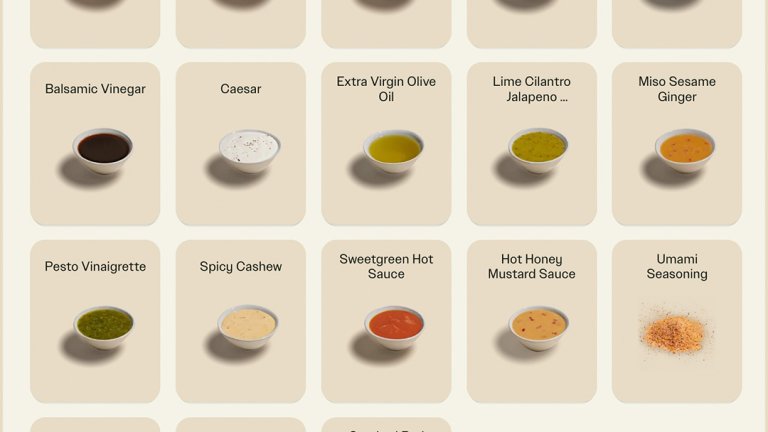The image size is (768, 432).
Task: Add the Umami Seasoning
Action: pyautogui.click(x=677, y=322)
